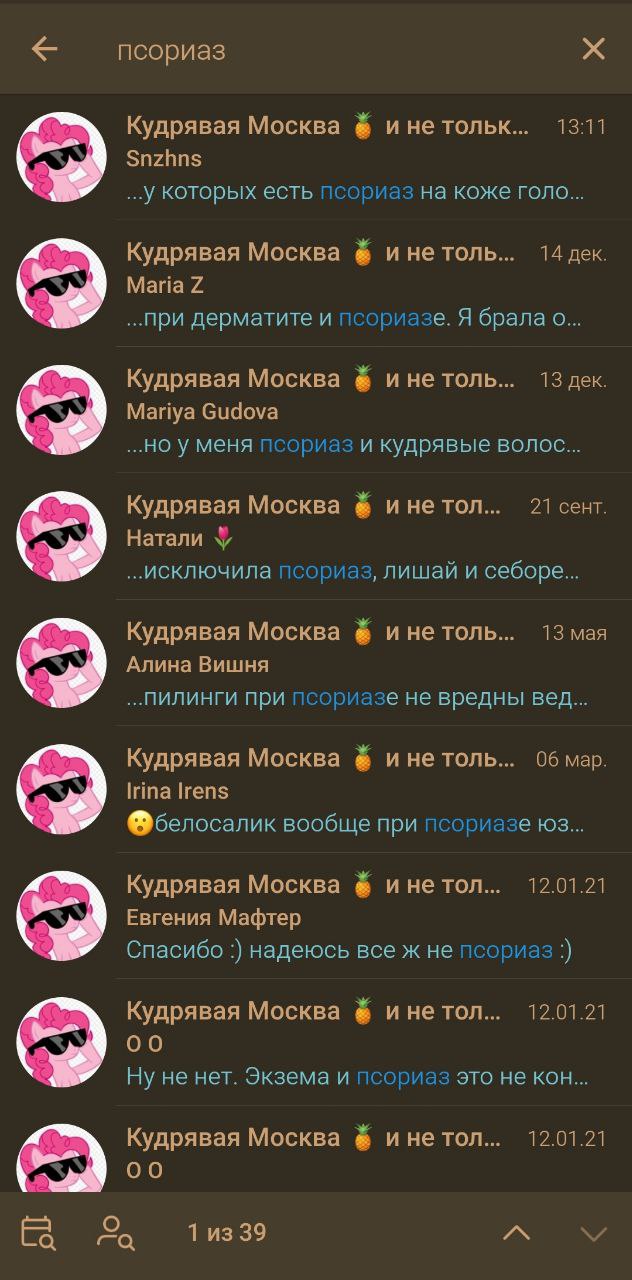Screen dimensions: 632x1280
Task: Jump to previous result with up chevron
Action: 516,1233
